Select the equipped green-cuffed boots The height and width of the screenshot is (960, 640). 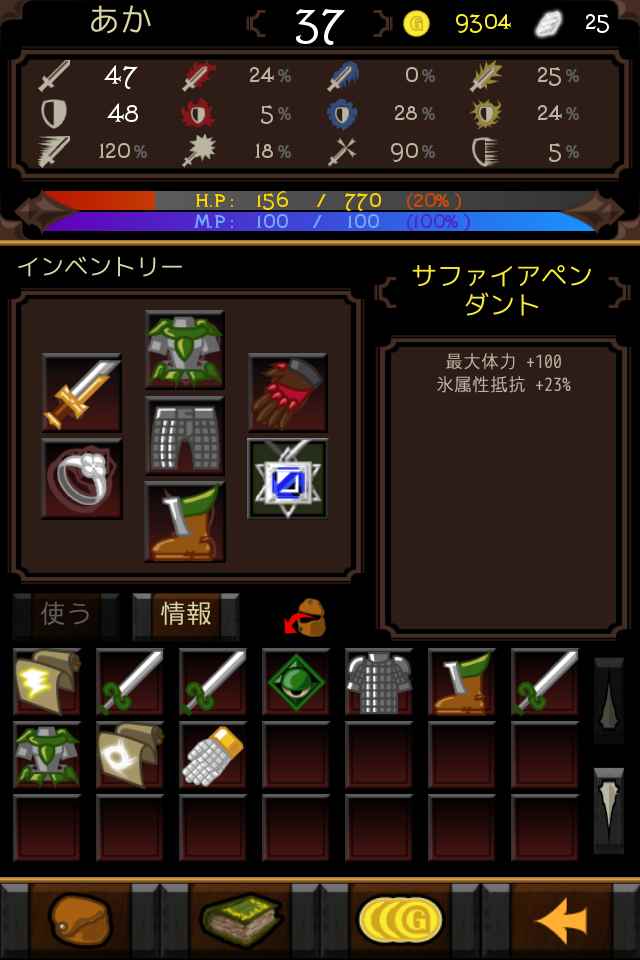(185, 521)
